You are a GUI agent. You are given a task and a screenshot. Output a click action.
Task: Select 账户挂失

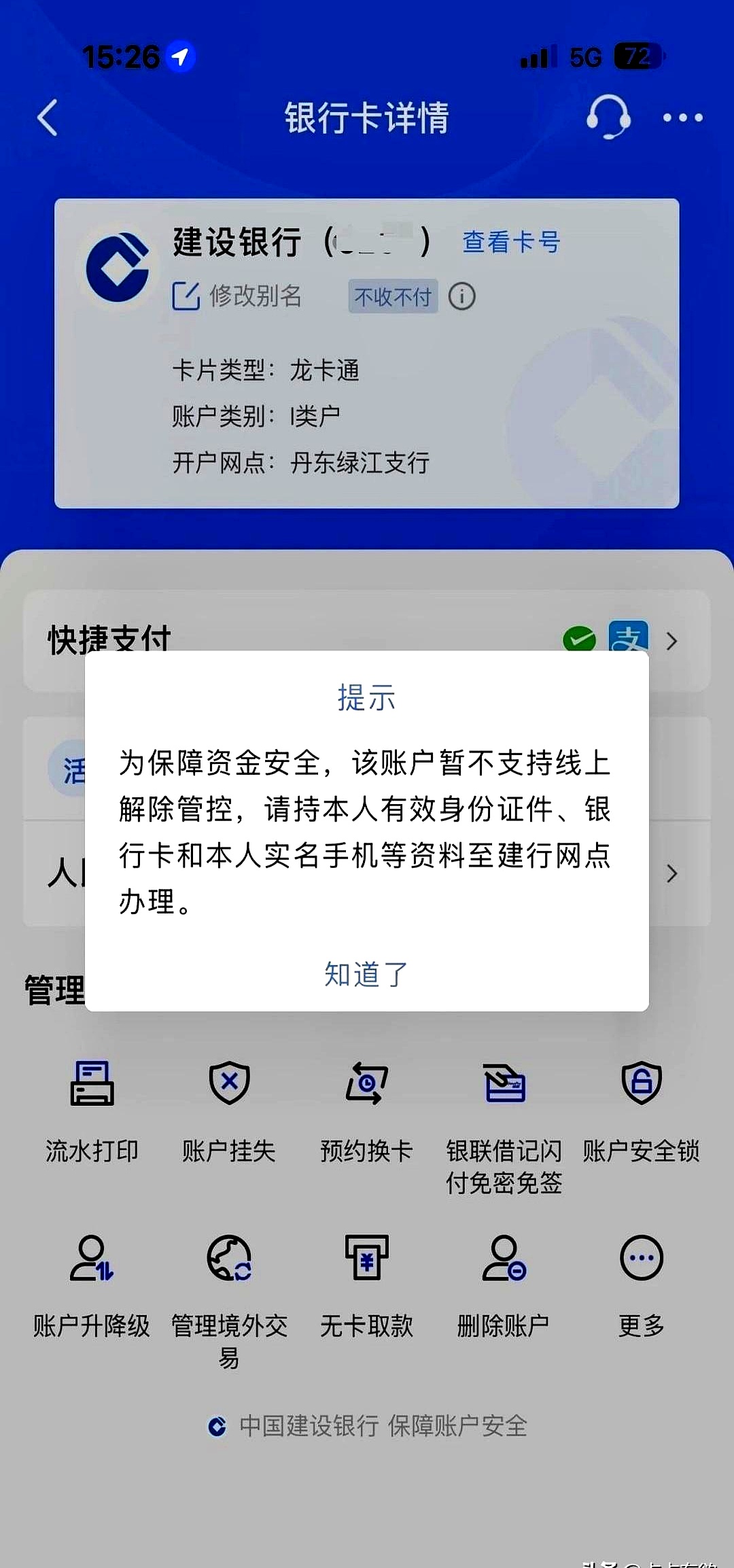(229, 1109)
